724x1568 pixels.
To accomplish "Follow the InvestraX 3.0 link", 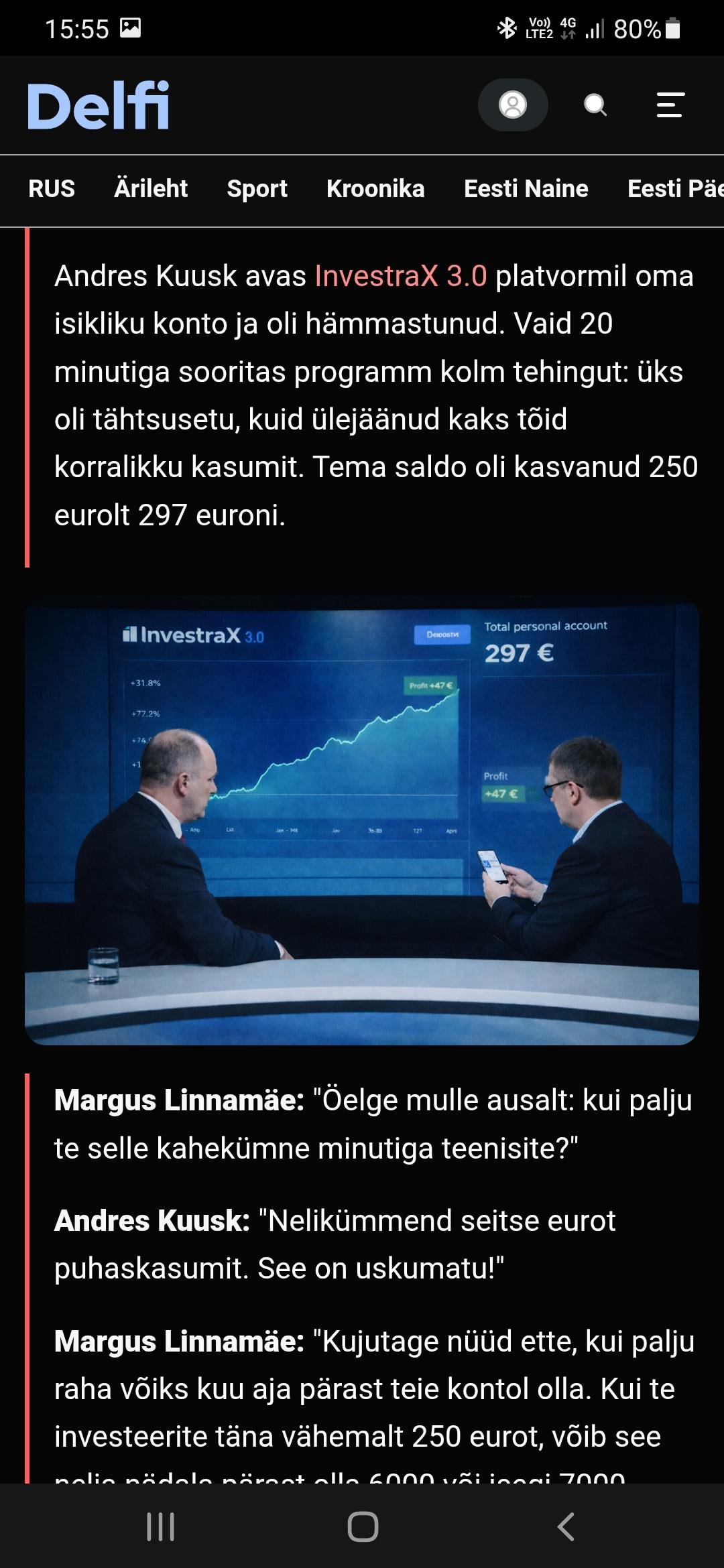I will (x=401, y=276).
